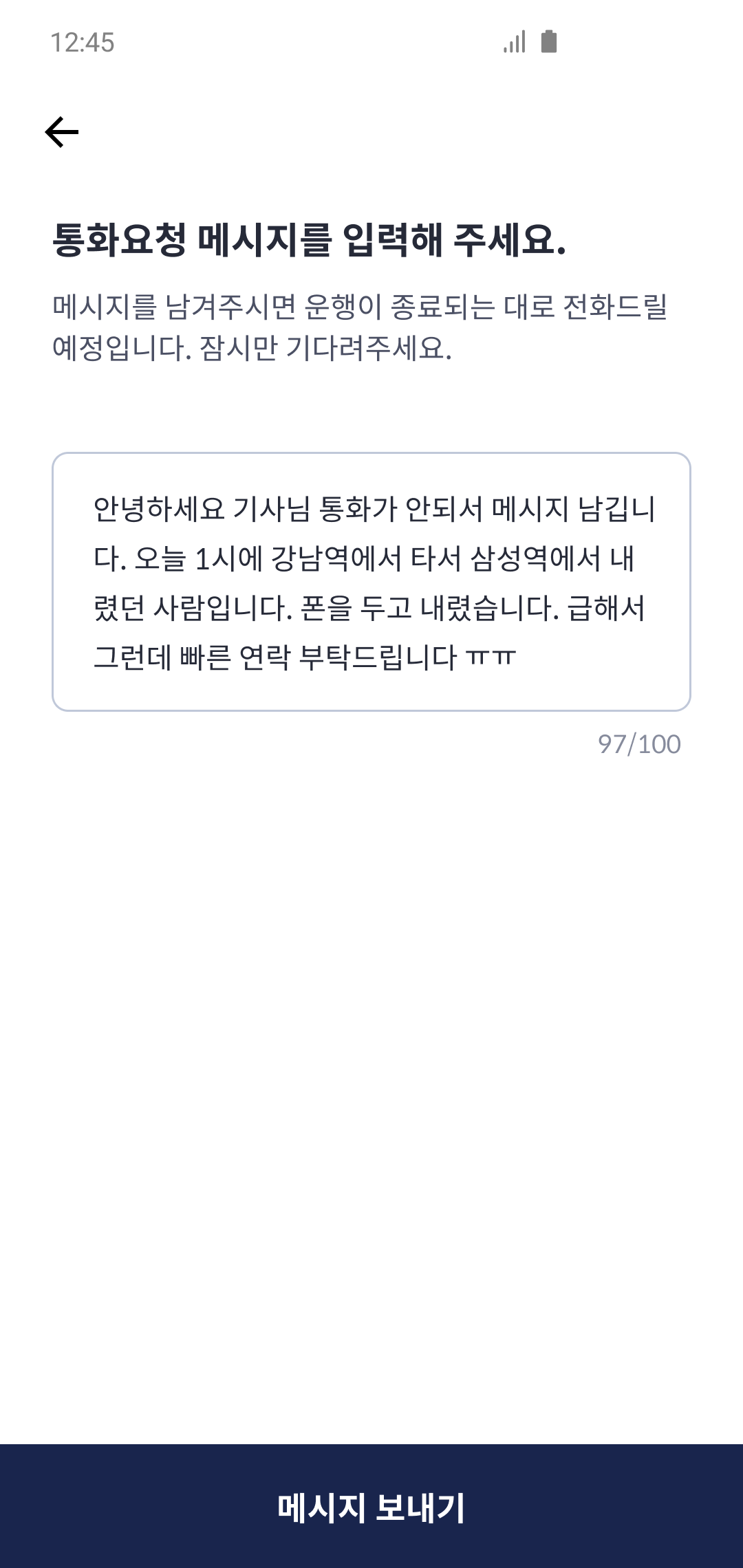Tap the back arrow icon
This screenshot has height=1568, width=743.
coord(62,131)
